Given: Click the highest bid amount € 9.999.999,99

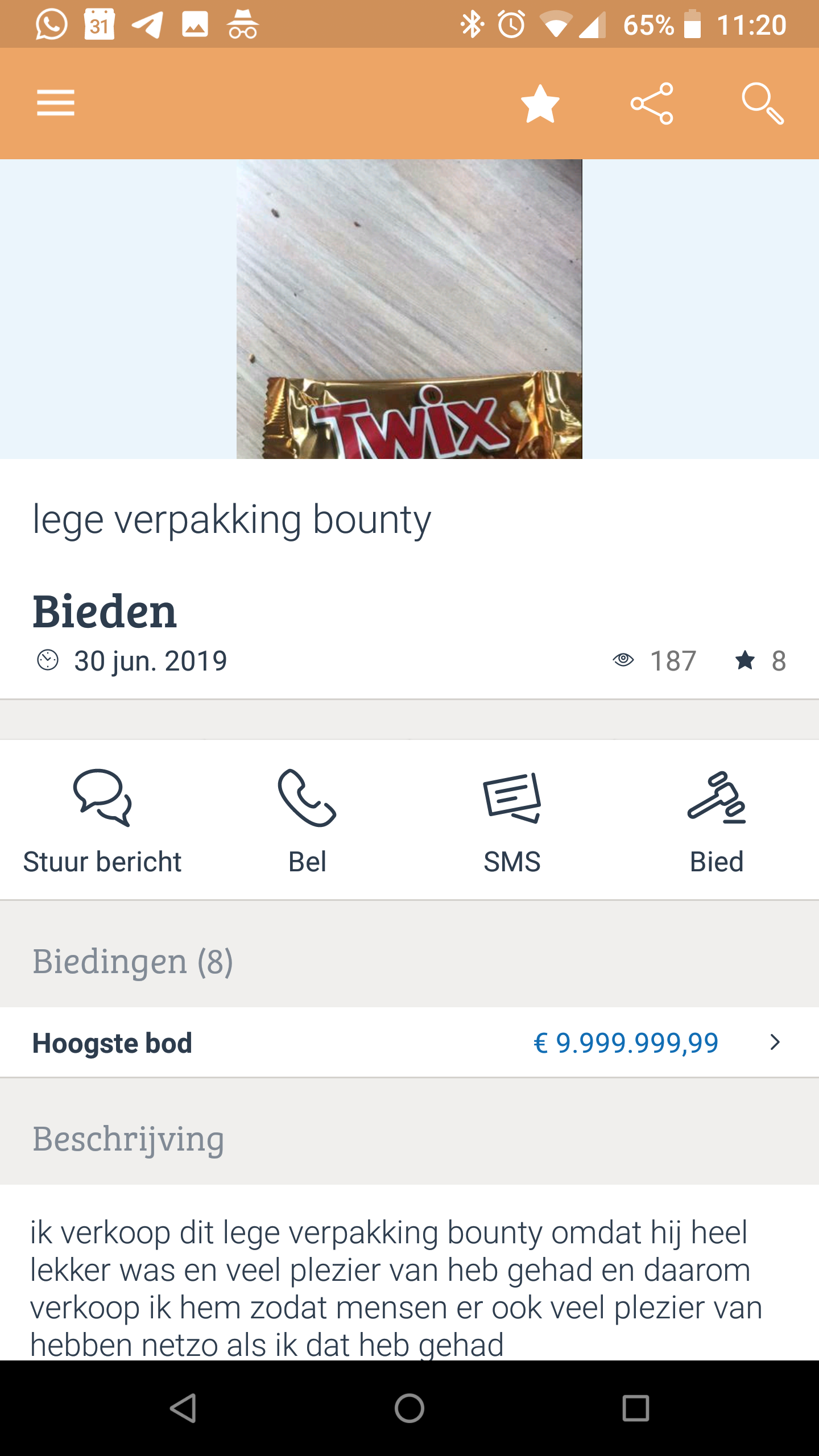Looking at the screenshot, I should [x=626, y=1043].
